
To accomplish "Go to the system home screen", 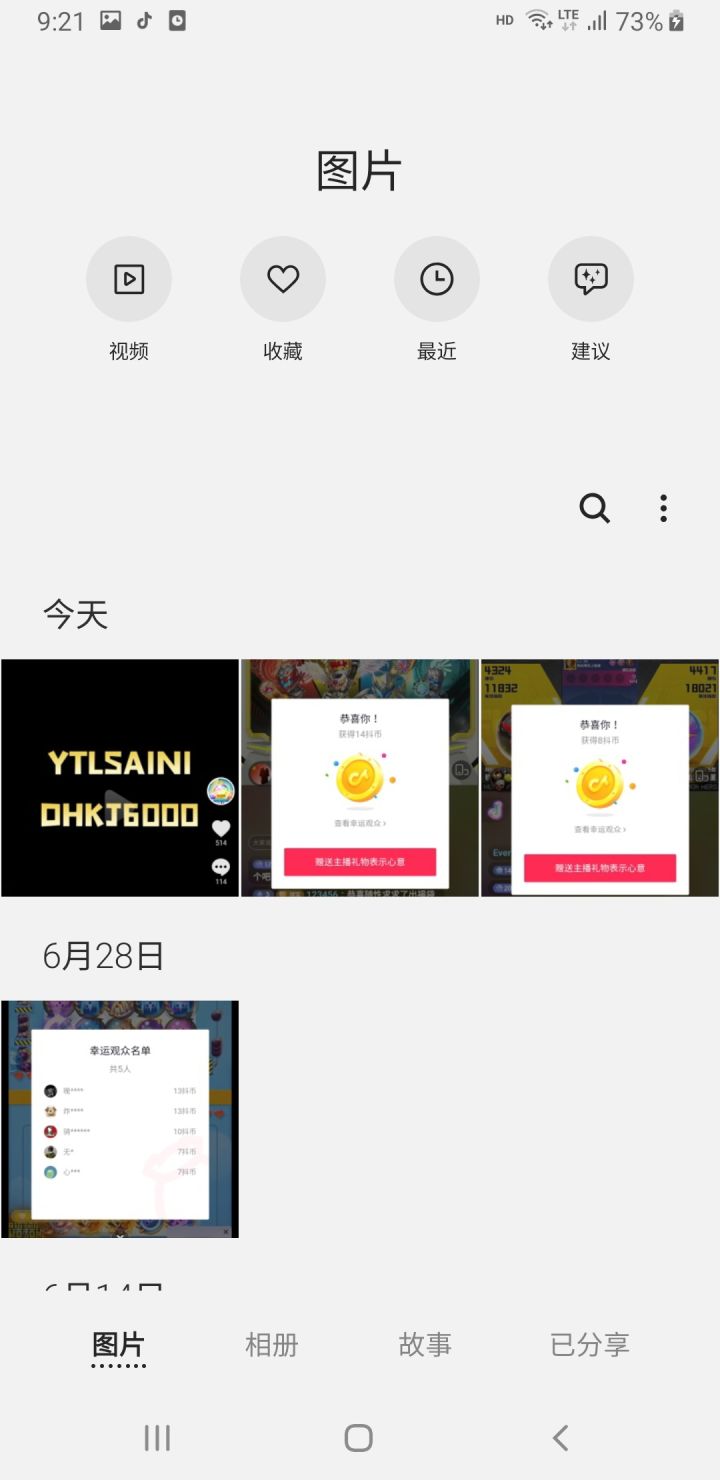I will 359,1438.
